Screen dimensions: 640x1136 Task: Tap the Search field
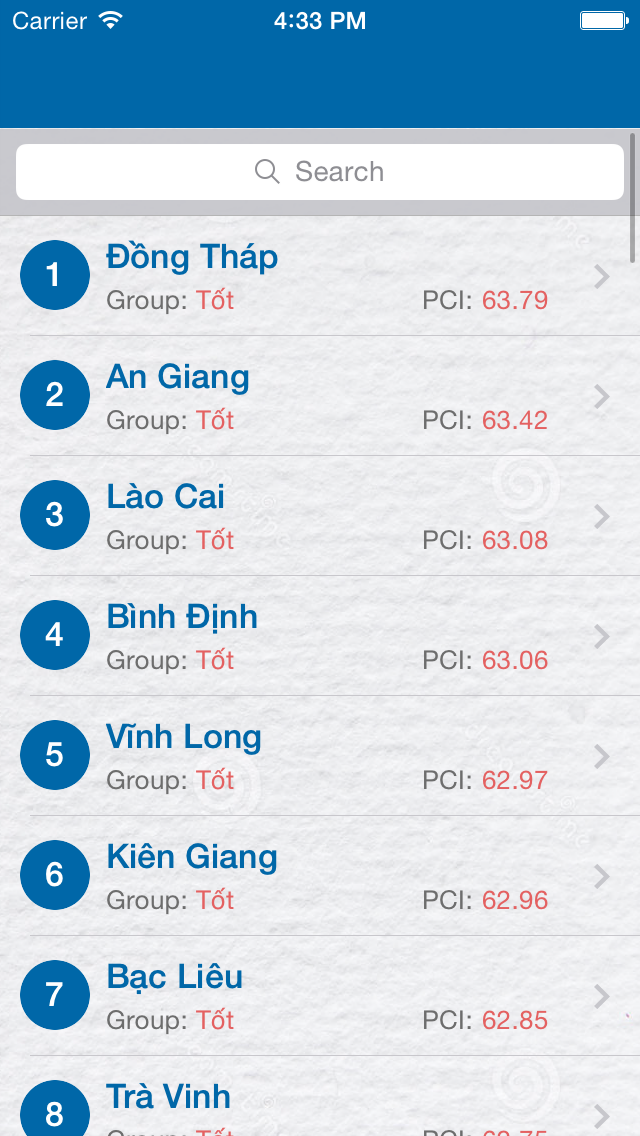point(320,172)
